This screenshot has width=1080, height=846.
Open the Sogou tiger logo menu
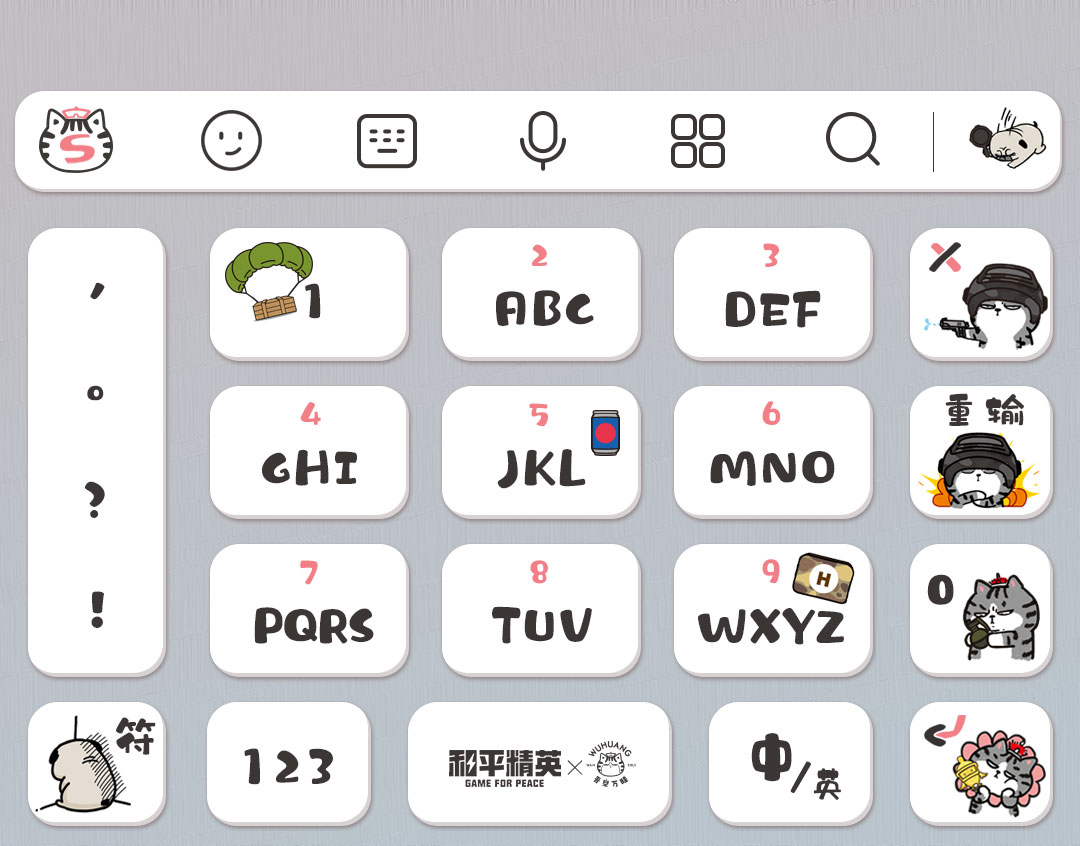pyautogui.click(x=76, y=140)
